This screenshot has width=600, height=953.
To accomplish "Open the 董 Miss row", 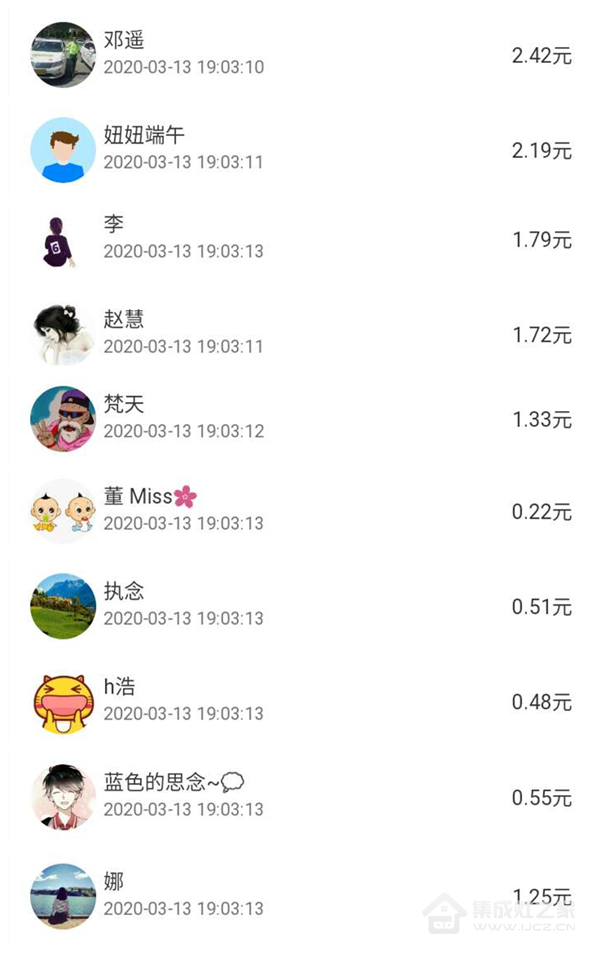I will 300,510.
